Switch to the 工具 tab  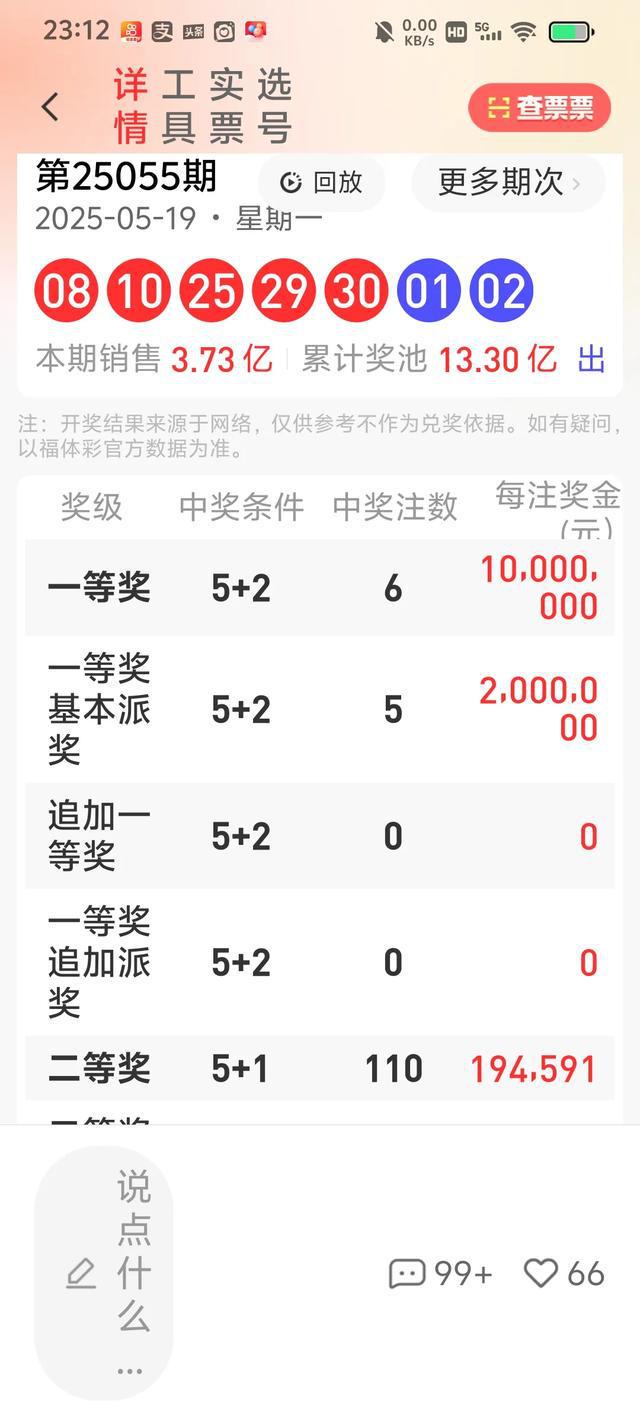pyautogui.click(x=178, y=107)
